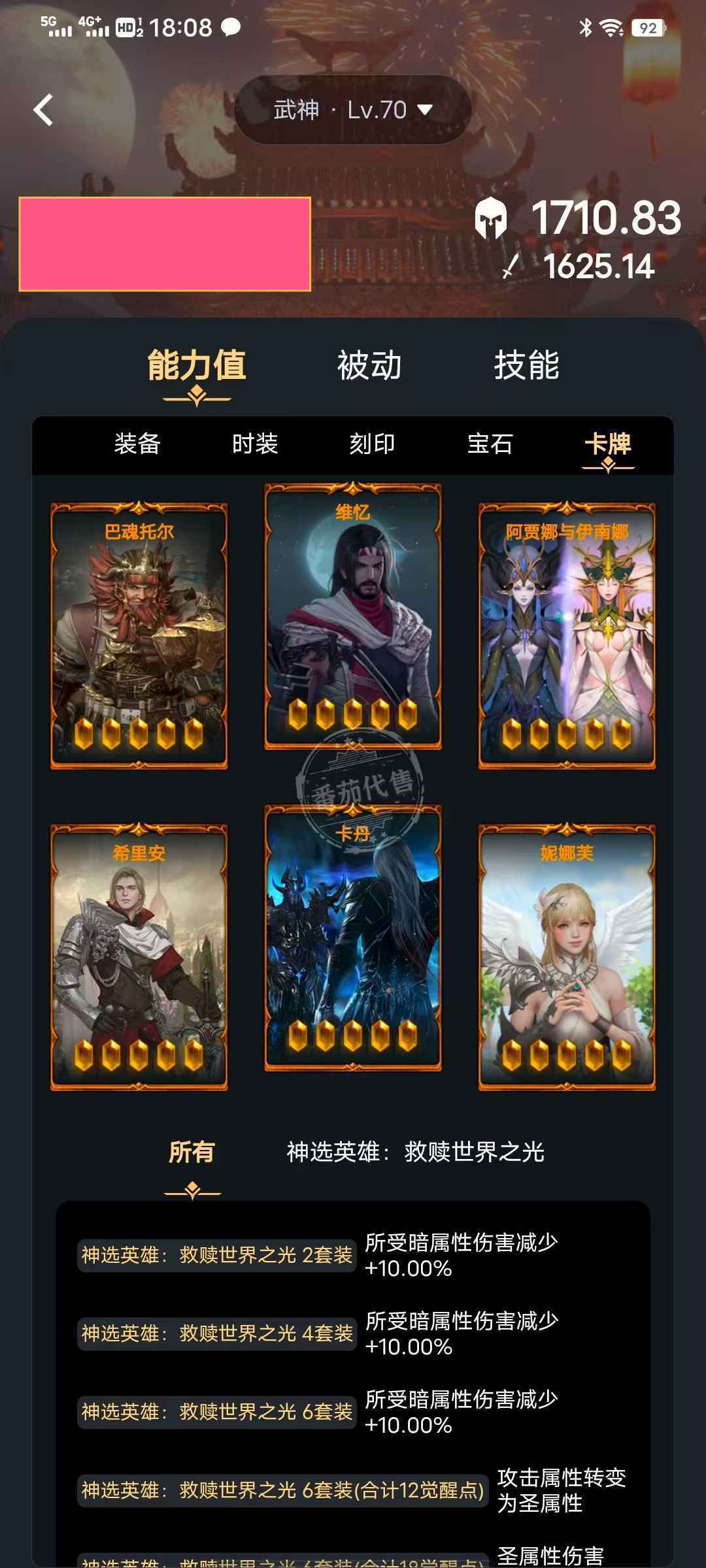Switch to the 被动 tab

coord(369,365)
